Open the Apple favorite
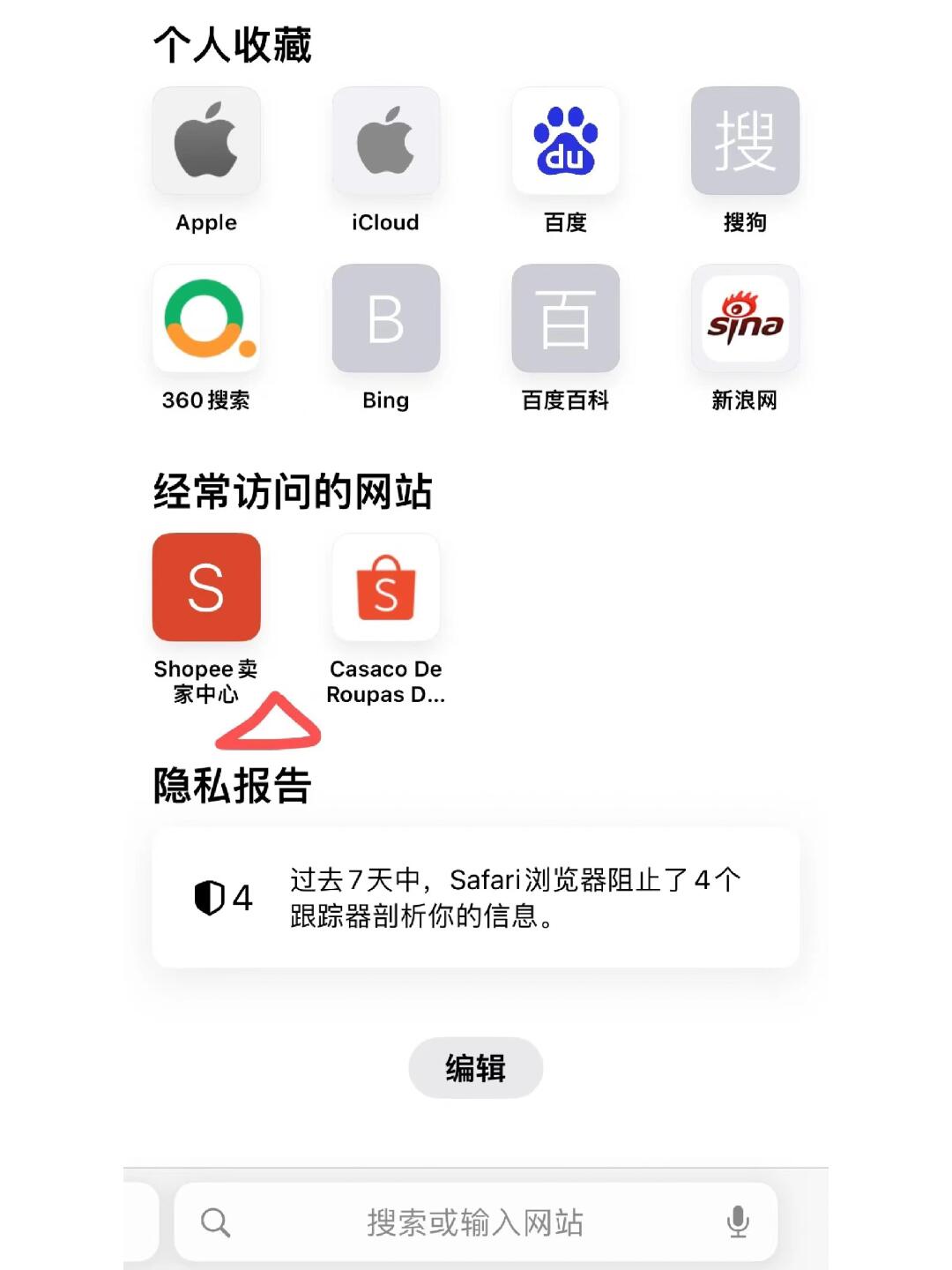The height and width of the screenshot is (1270, 952). coord(206,141)
